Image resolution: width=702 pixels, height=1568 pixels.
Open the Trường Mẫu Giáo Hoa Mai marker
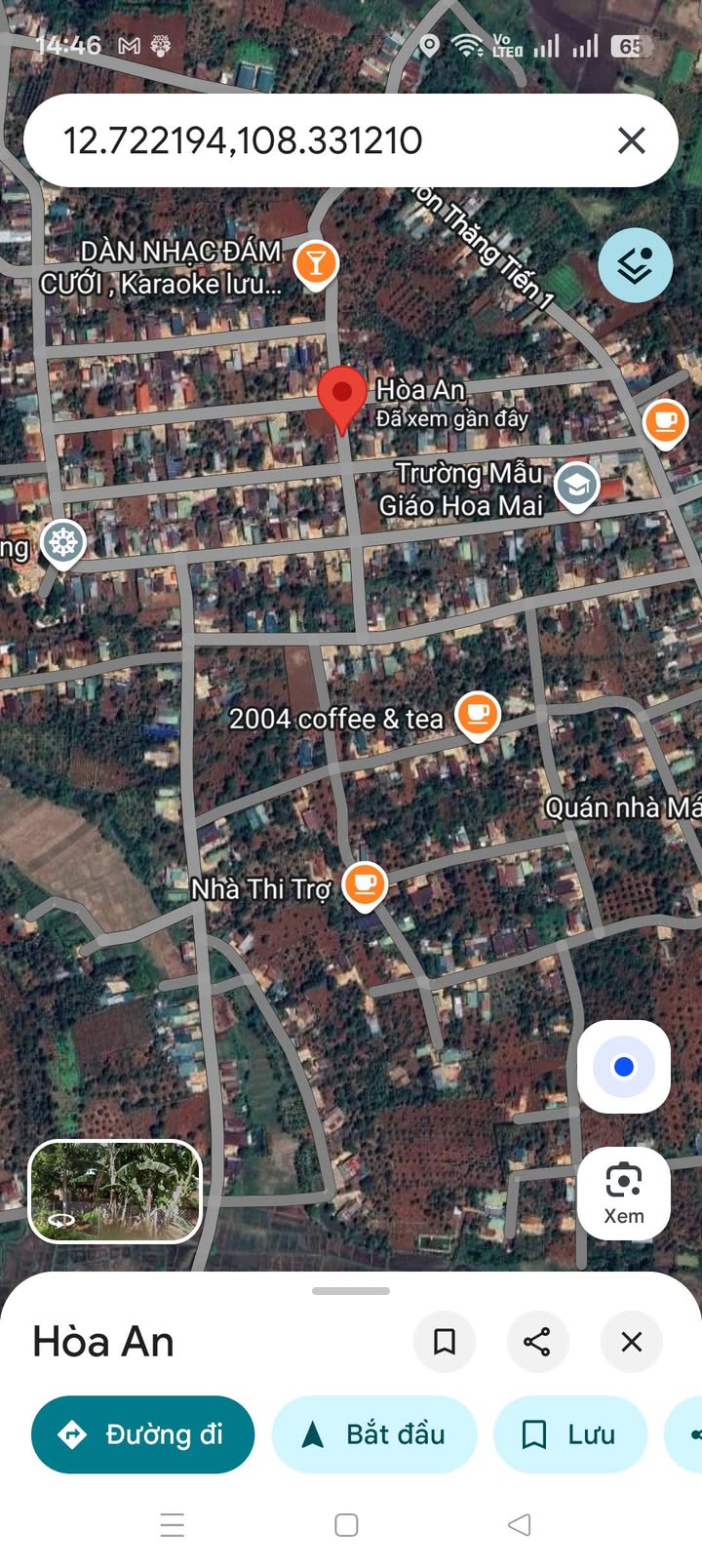[576, 484]
